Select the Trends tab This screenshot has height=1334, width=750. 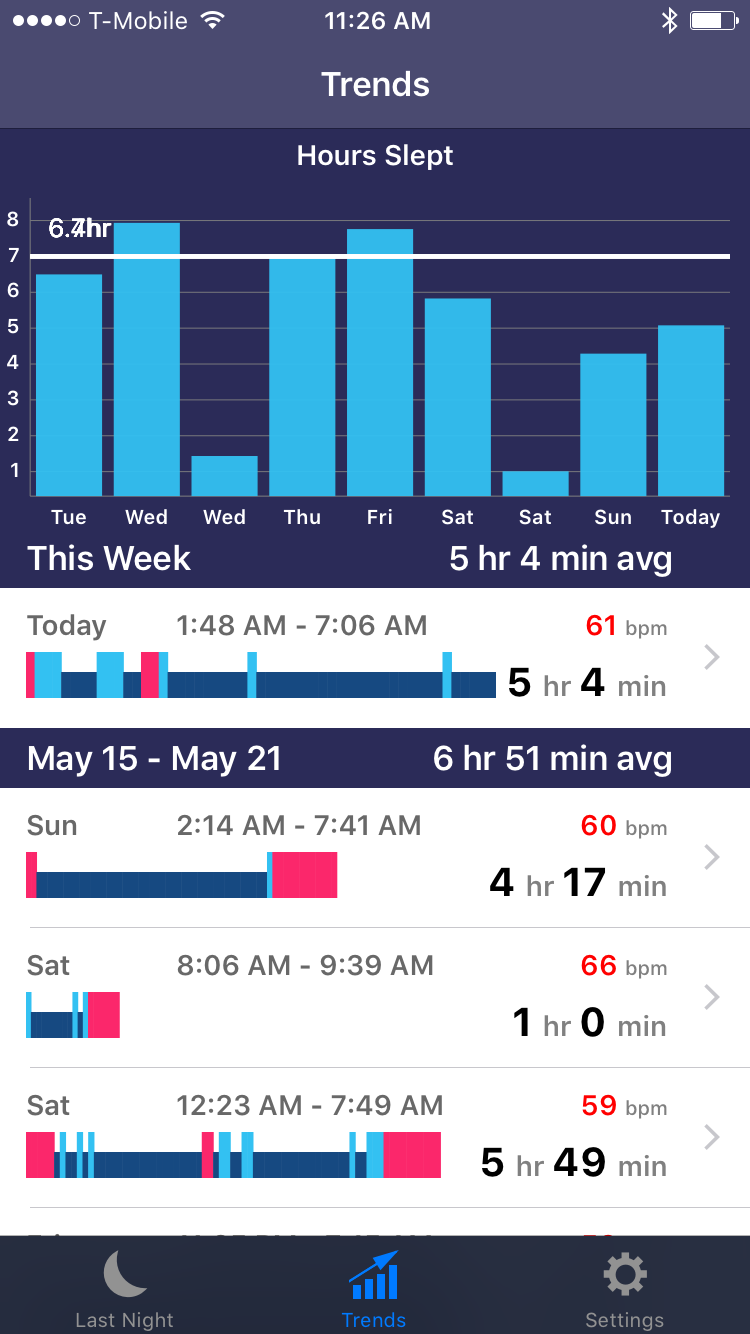point(374,1288)
